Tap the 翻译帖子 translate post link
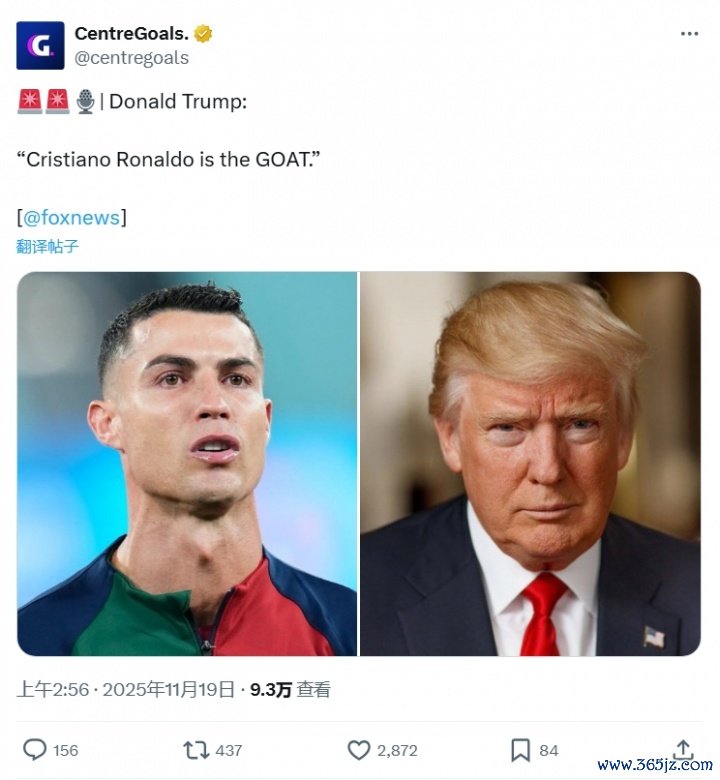 coord(47,246)
